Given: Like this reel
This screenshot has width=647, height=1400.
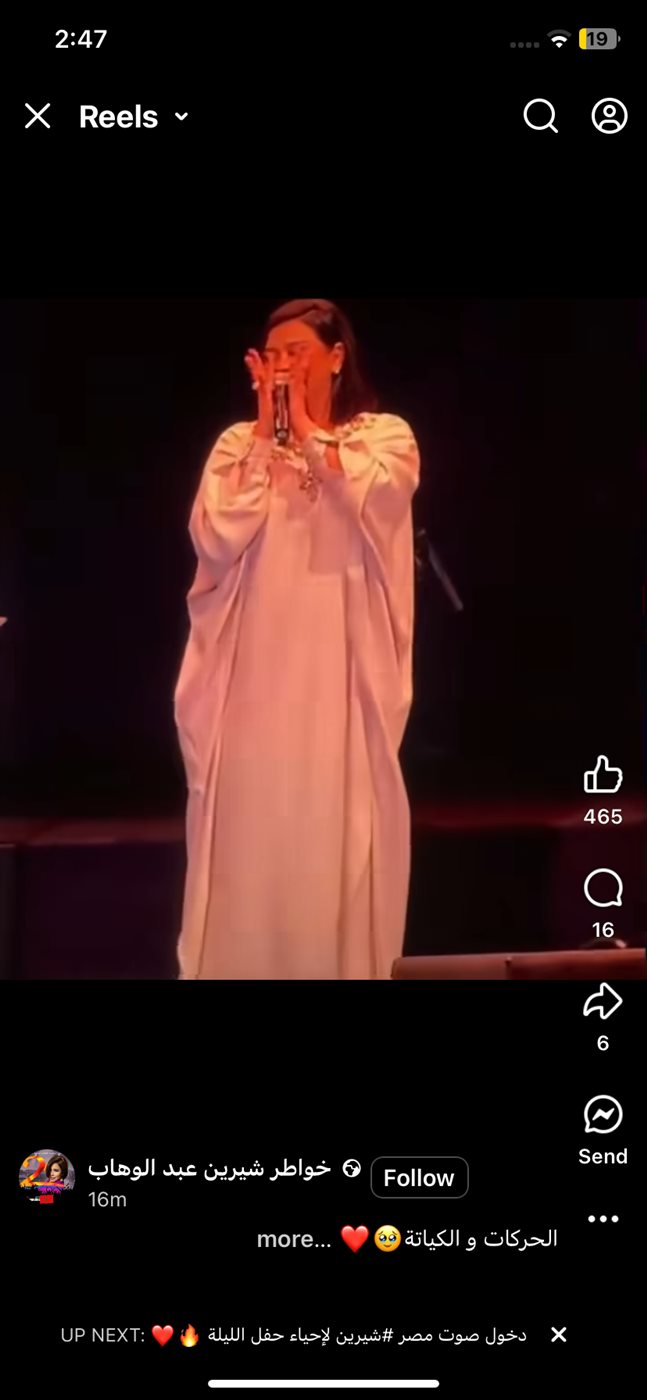Looking at the screenshot, I should click(x=603, y=775).
